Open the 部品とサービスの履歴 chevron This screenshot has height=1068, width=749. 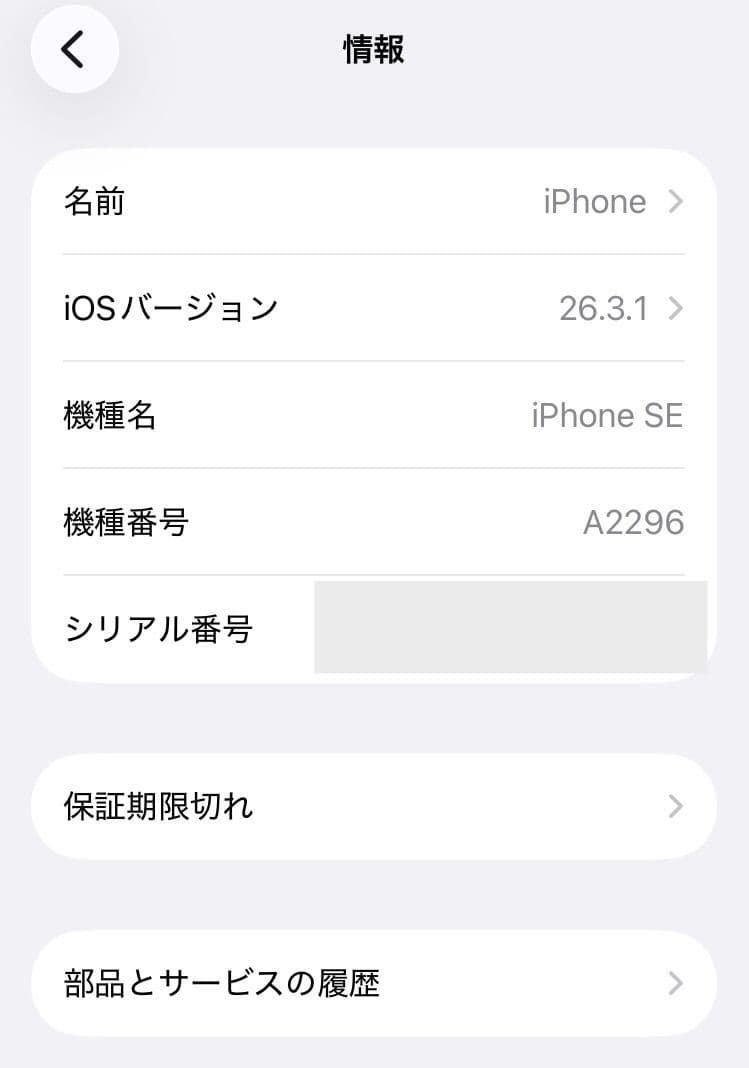(676, 983)
